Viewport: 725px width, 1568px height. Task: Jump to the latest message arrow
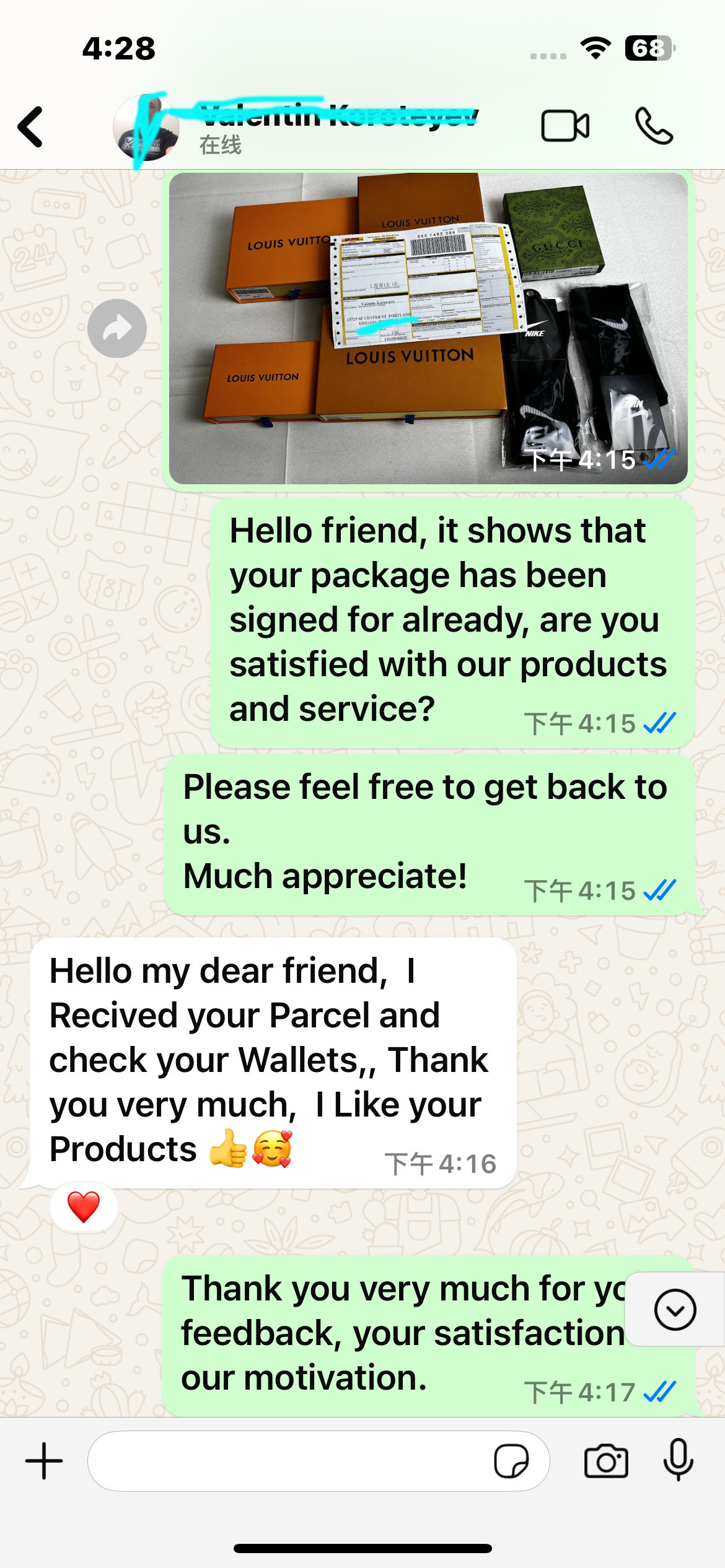tap(674, 1309)
